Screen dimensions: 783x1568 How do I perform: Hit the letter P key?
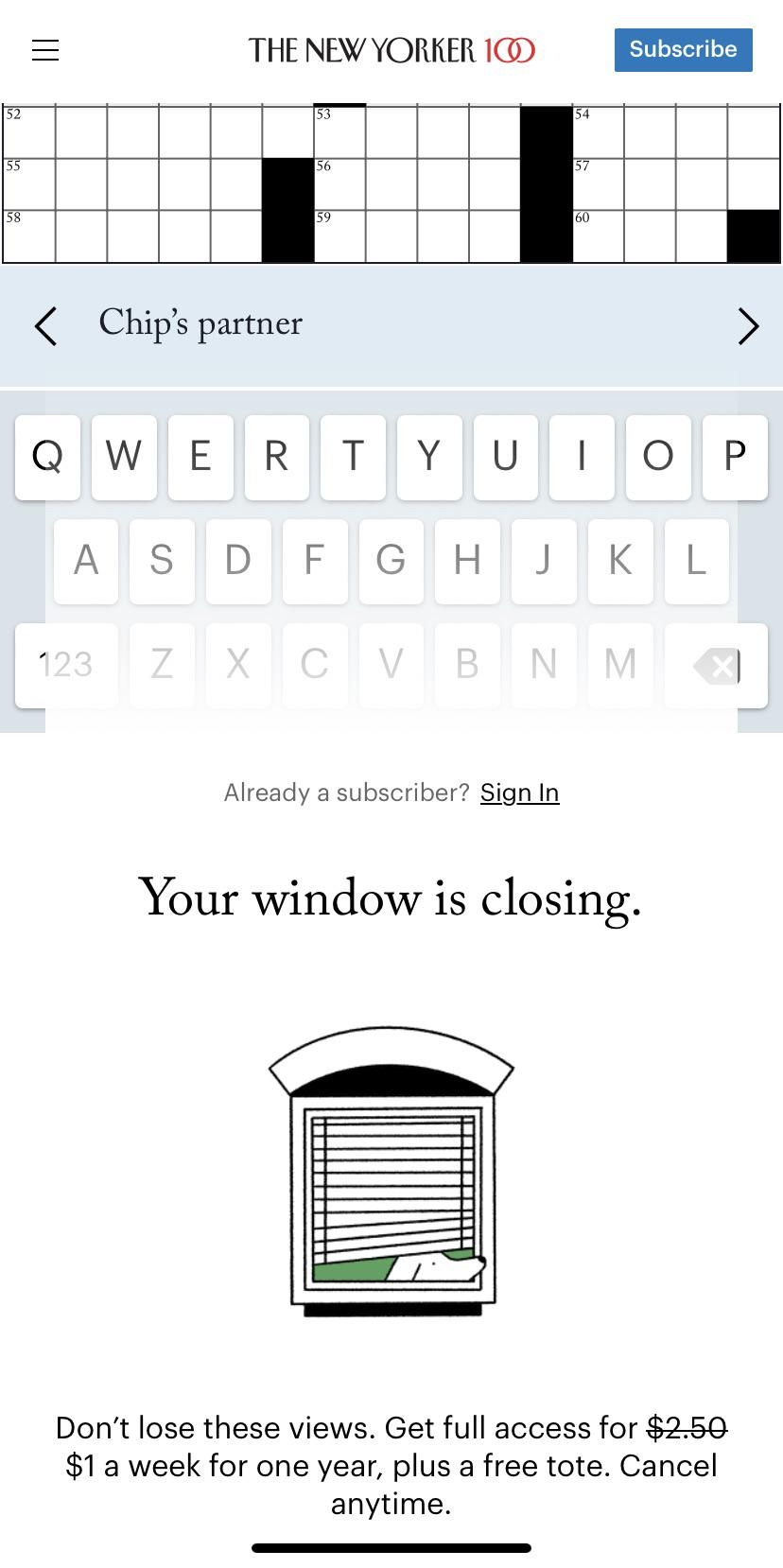(x=735, y=457)
